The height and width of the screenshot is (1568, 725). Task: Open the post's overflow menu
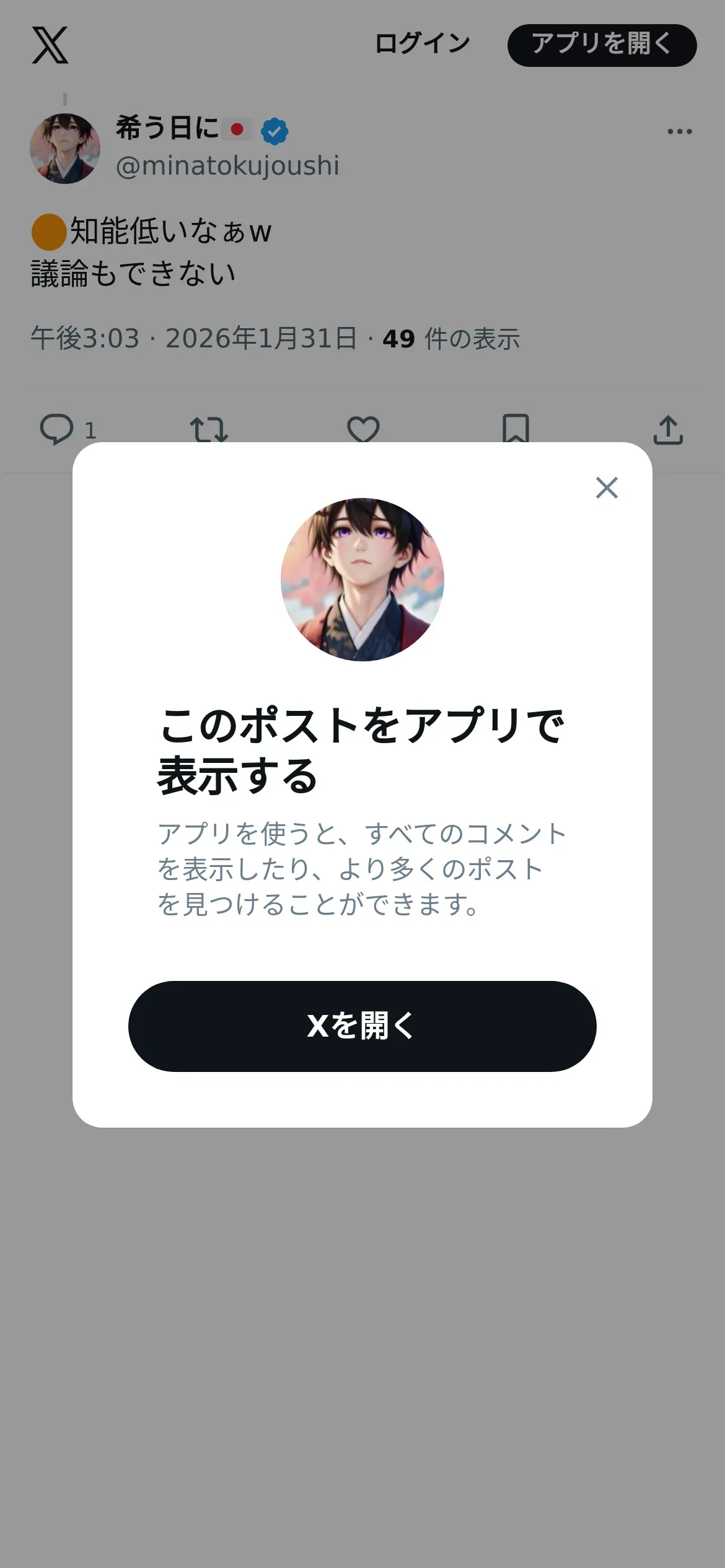point(679,131)
